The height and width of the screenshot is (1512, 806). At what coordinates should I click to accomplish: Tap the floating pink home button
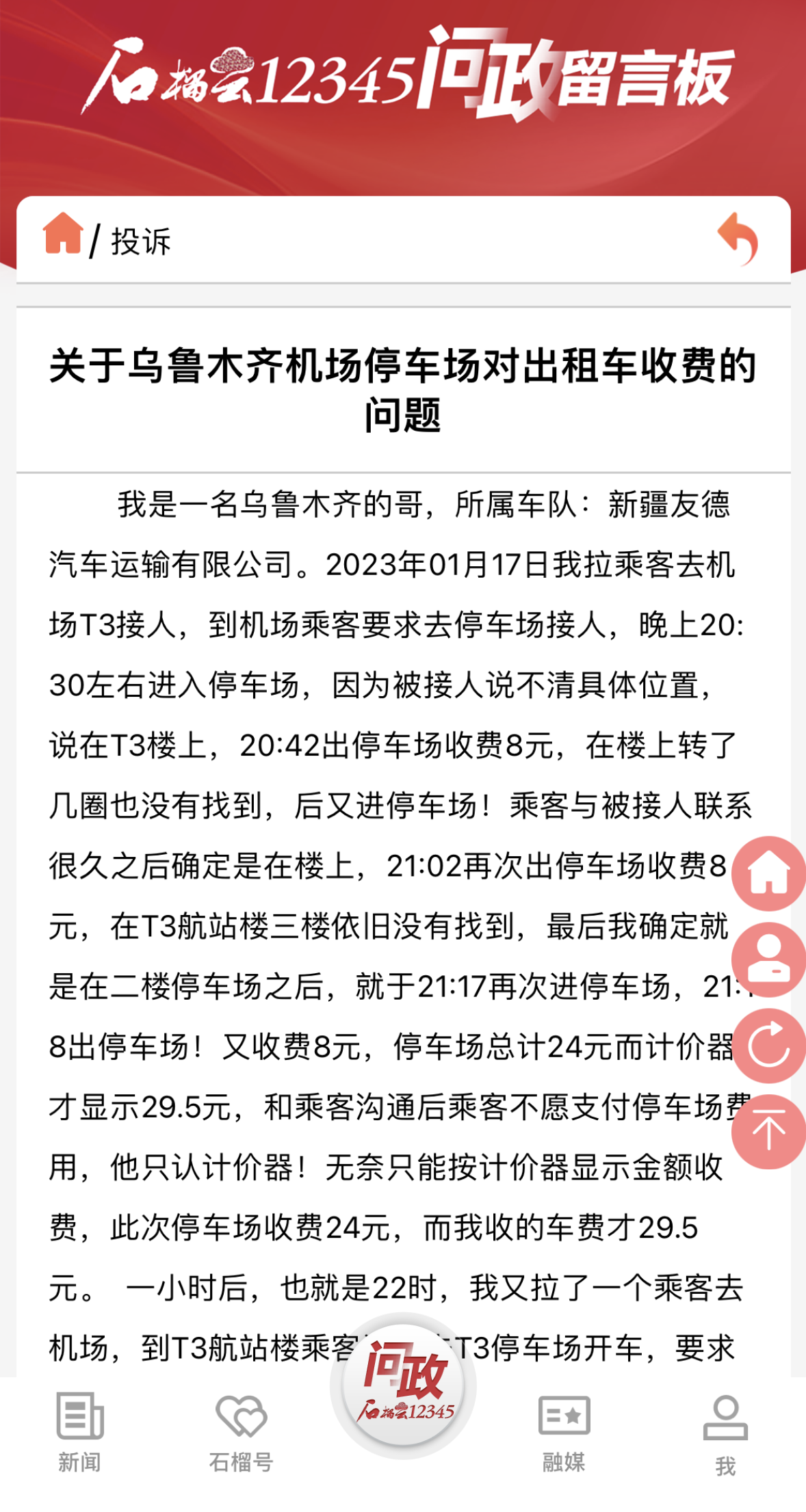coord(768,873)
